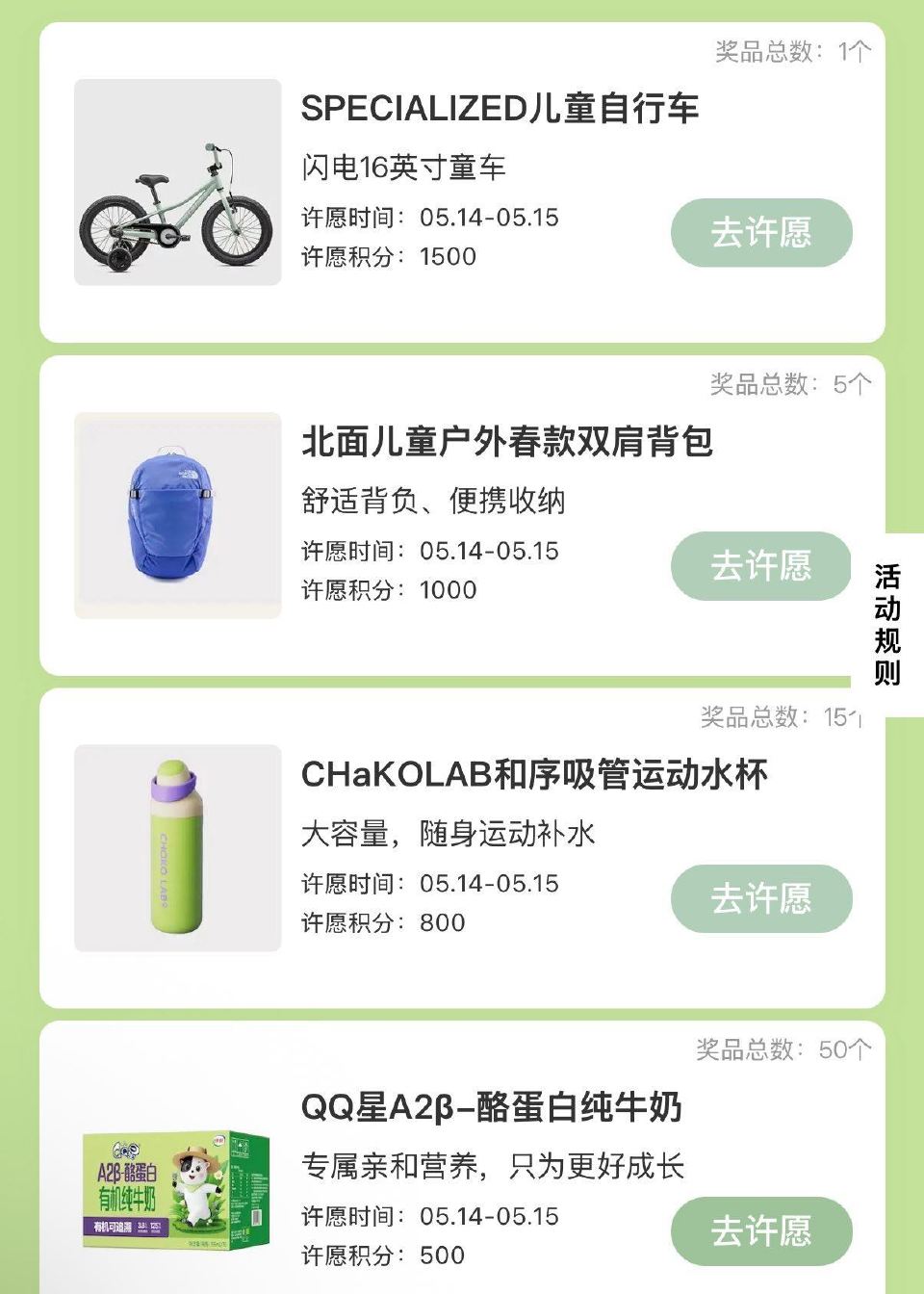Tap 去许愿 for the 北面儿童户外春款双肩背包

pyautogui.click(x=759, y=565)
